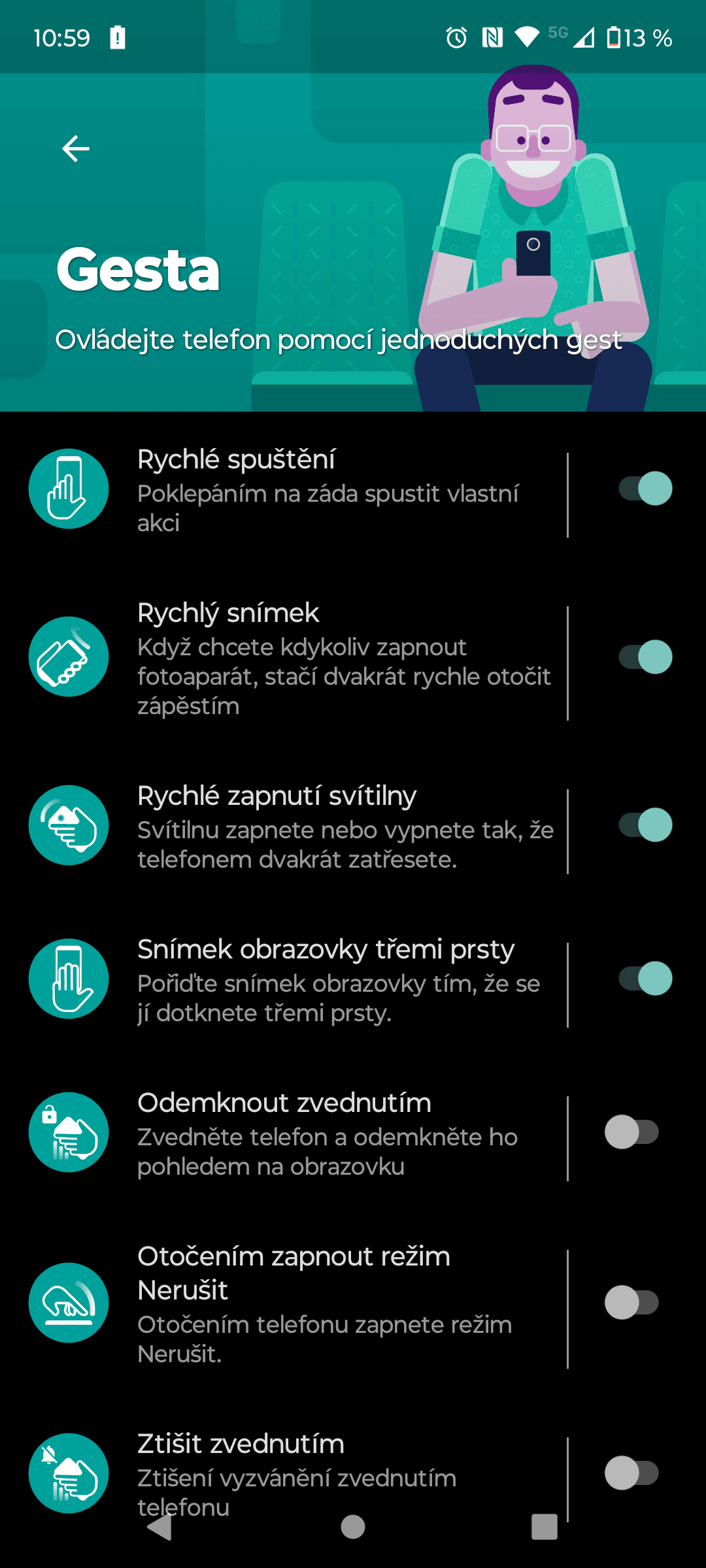This screenshot has width=706, height=1568.
Task: Open Rychlé zapnutí svítilny details
Action: (327, 826)
